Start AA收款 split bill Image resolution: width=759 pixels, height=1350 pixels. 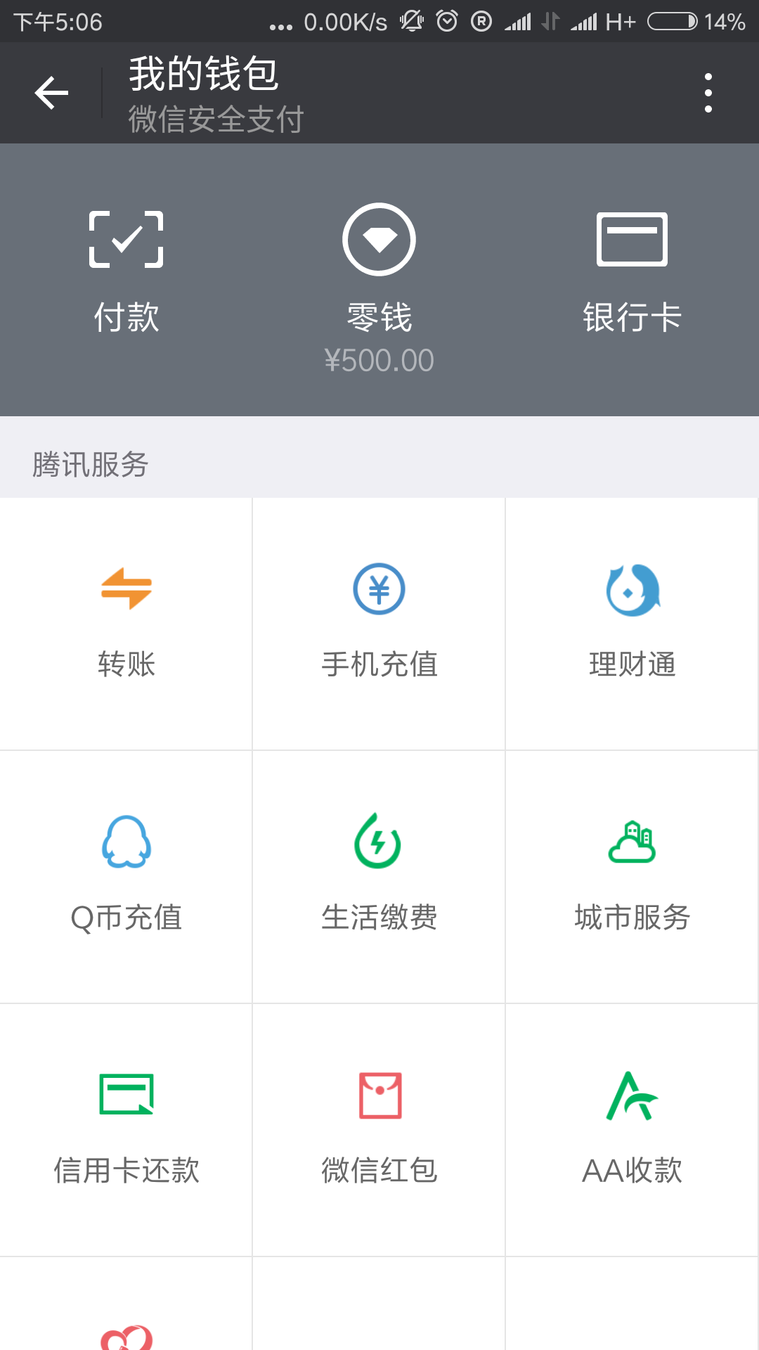632,1129
